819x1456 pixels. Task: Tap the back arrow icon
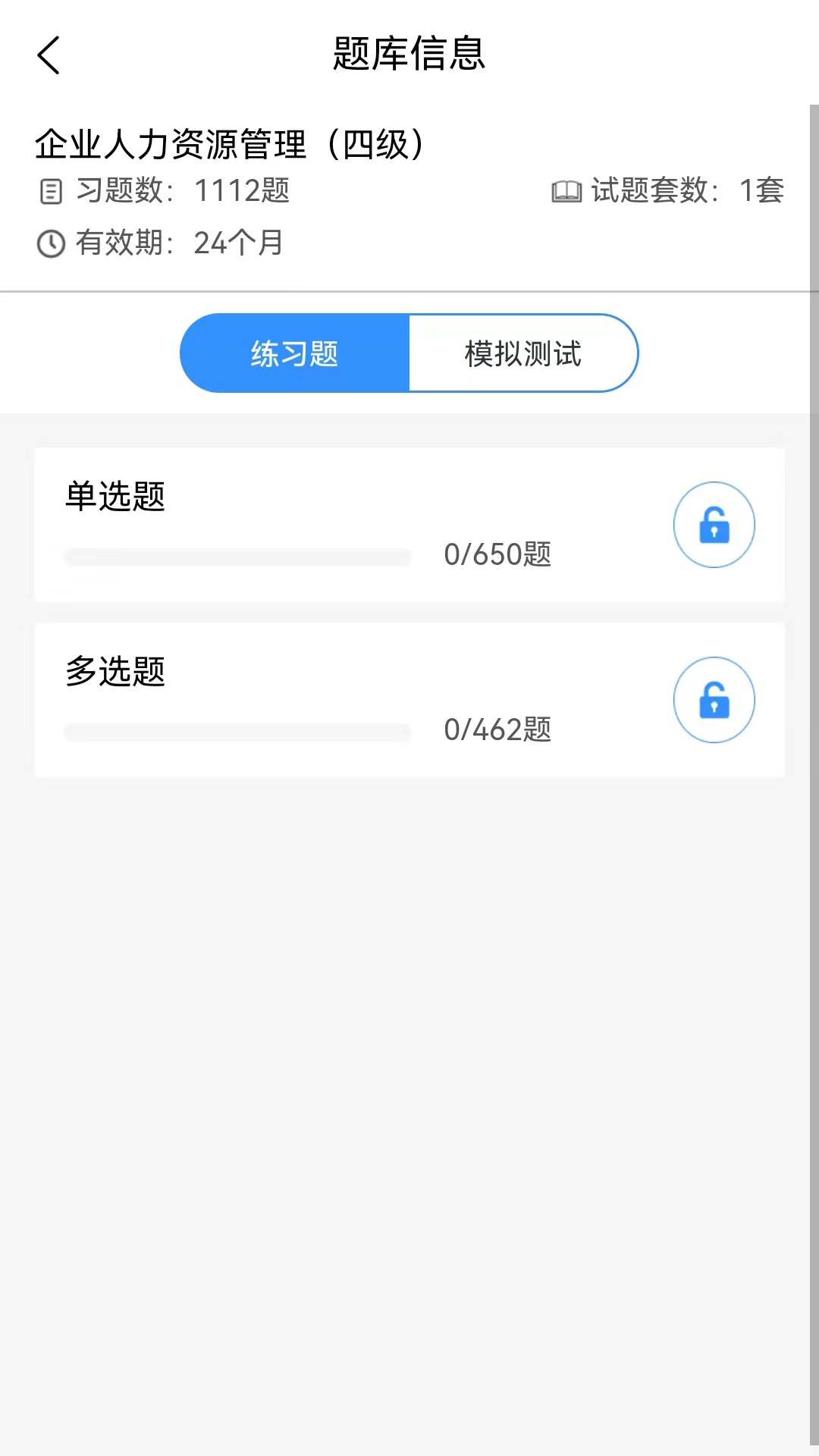pos(48,55)
